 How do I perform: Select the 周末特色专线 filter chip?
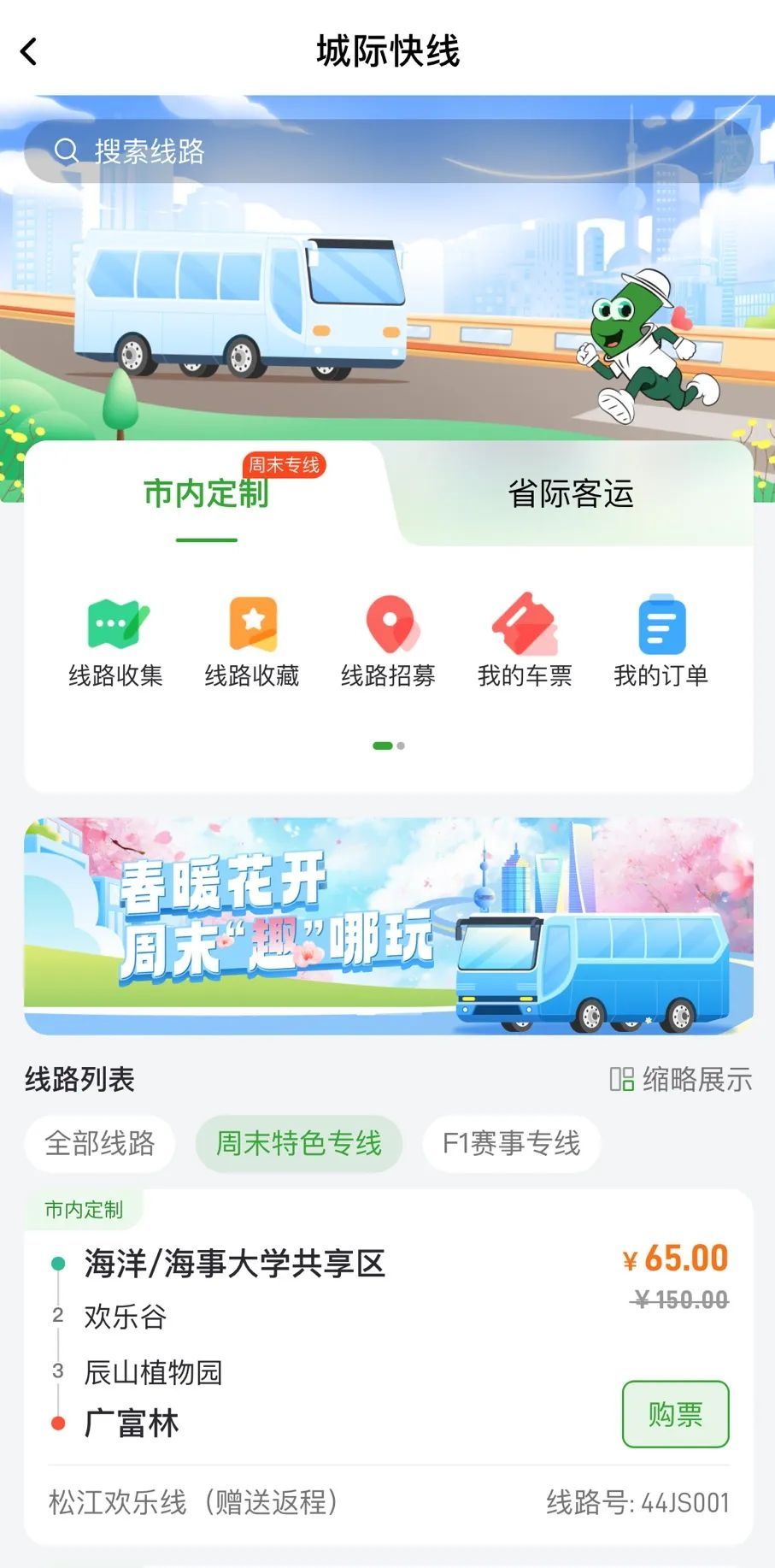[x=298, y=1143]
